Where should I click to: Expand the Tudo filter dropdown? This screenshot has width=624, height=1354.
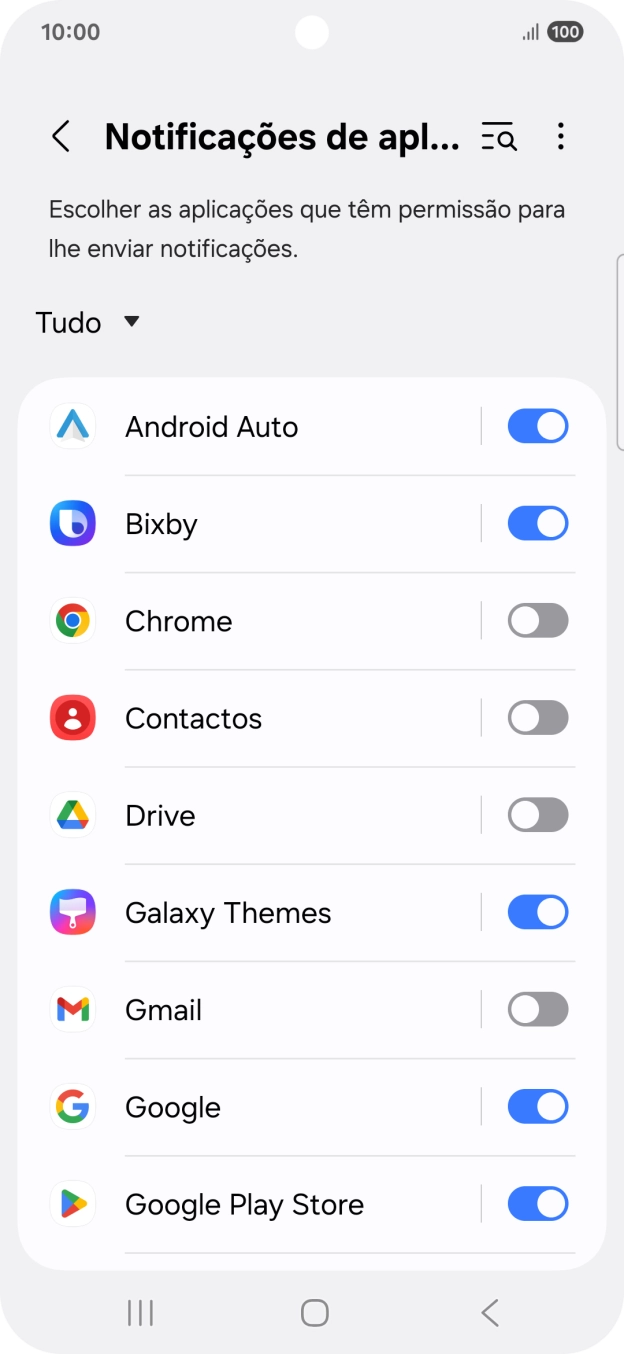[x=88, y=323]
